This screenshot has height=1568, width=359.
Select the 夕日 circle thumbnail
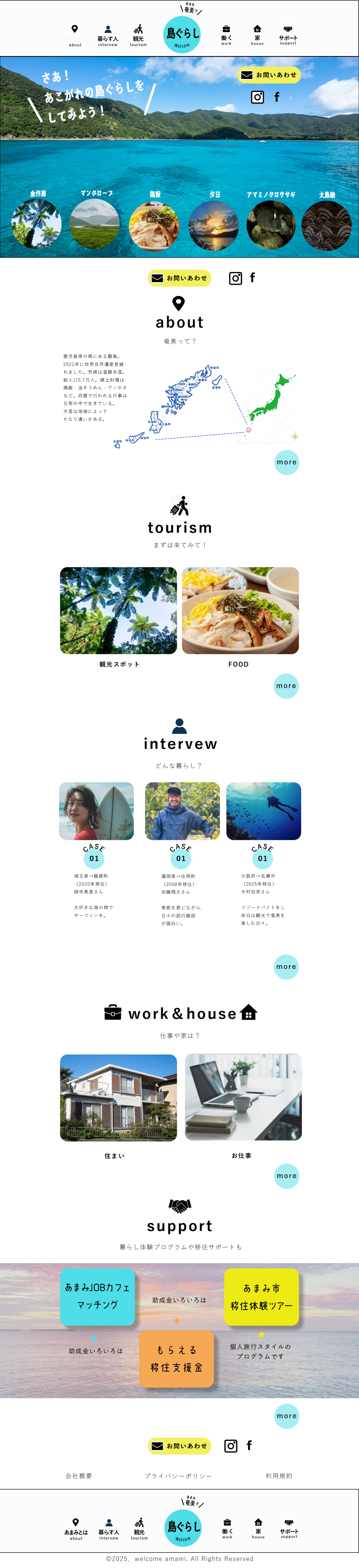tap(214, 225)
